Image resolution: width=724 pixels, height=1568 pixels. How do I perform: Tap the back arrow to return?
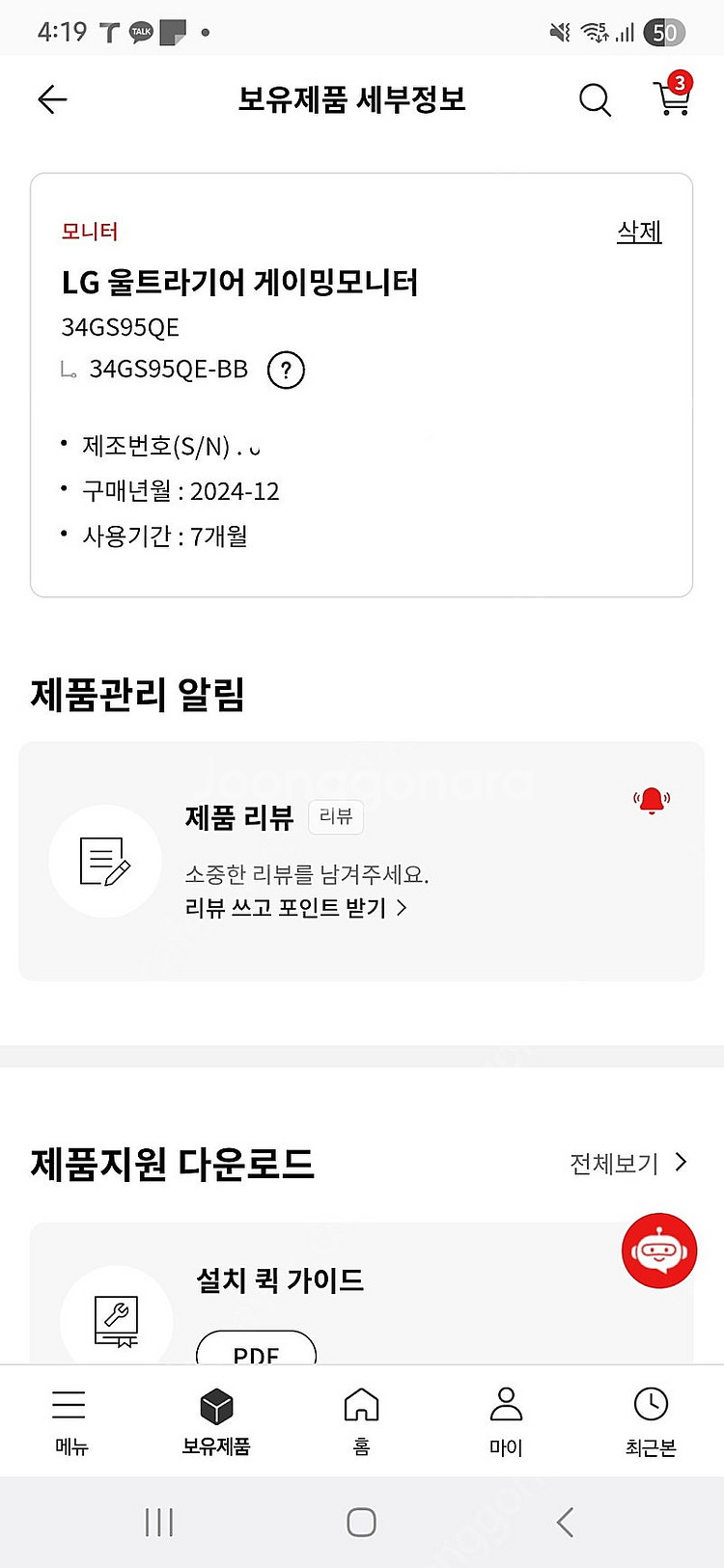click(x=51, y=99)
